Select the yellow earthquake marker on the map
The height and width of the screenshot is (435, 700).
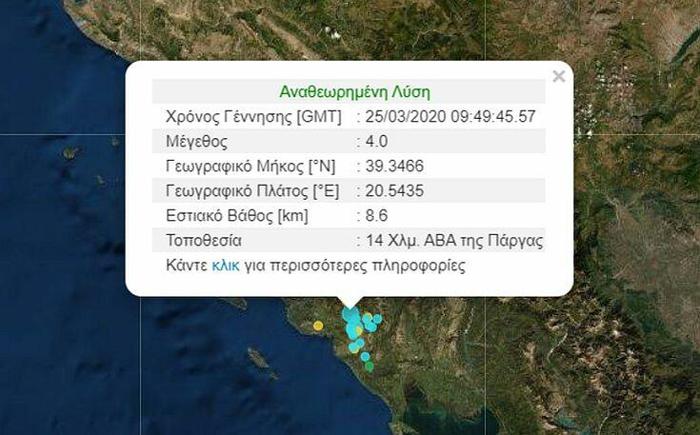pyautogui.click(x=318, y=325)
